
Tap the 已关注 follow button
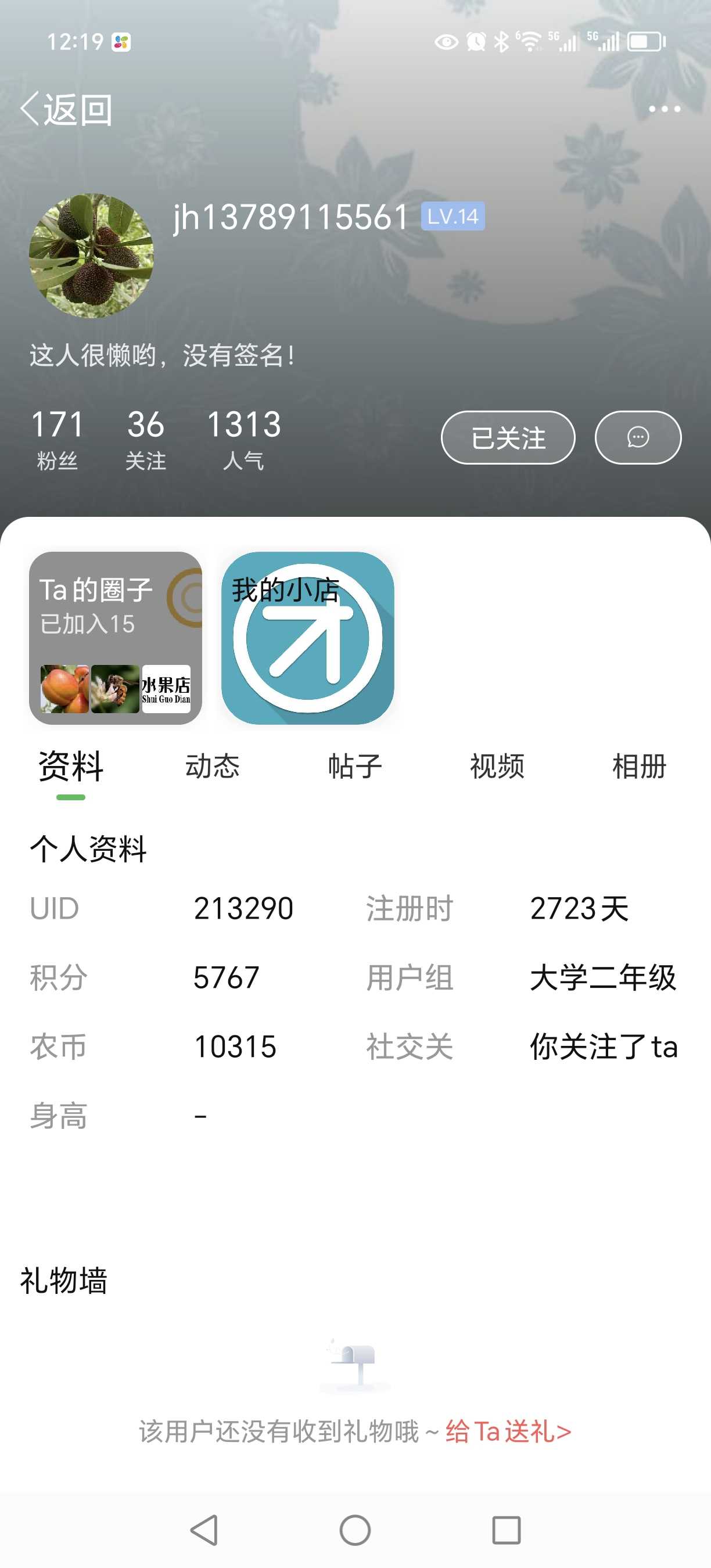(508, 438)
